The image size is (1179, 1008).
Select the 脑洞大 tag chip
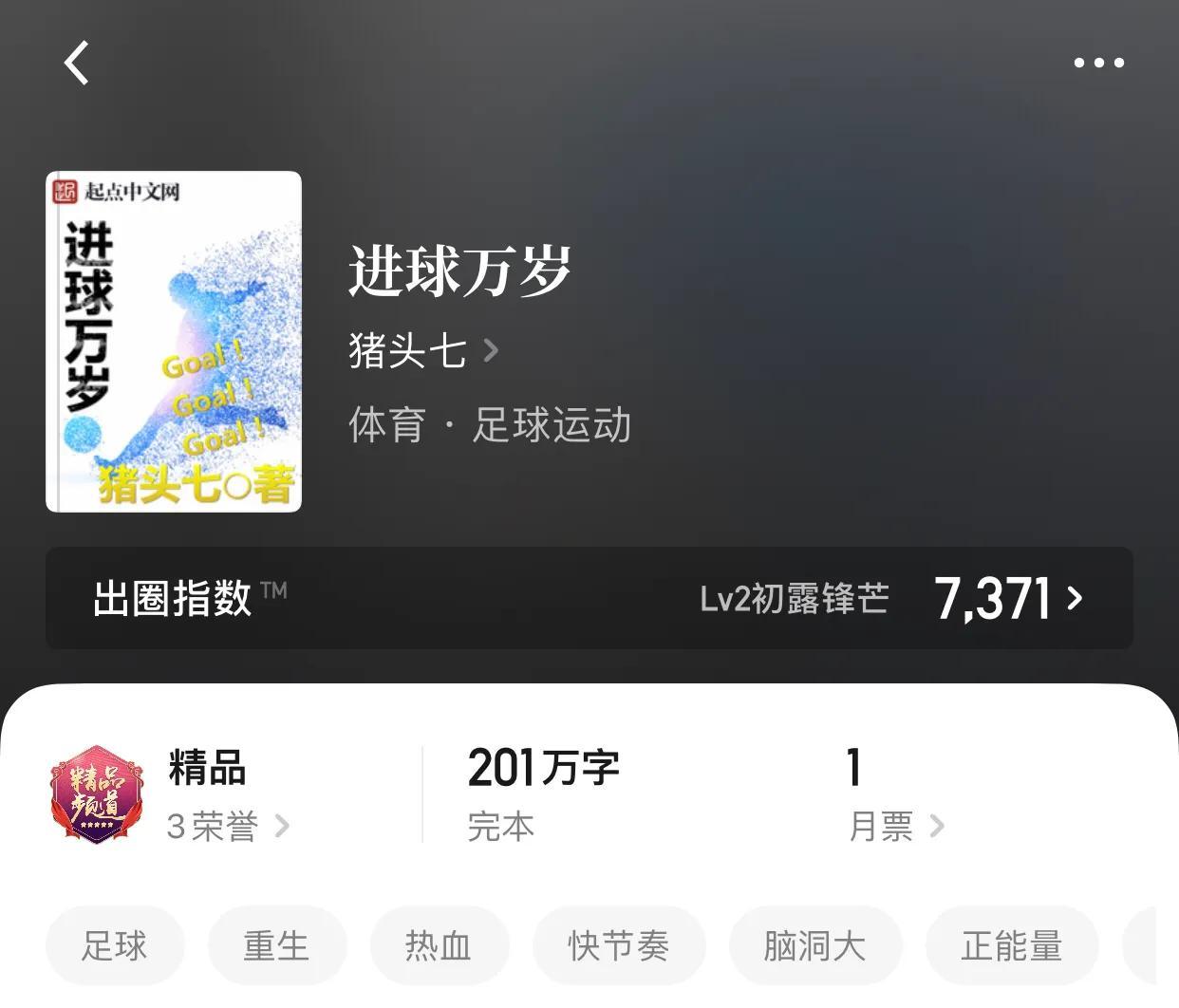click(814, 945)
